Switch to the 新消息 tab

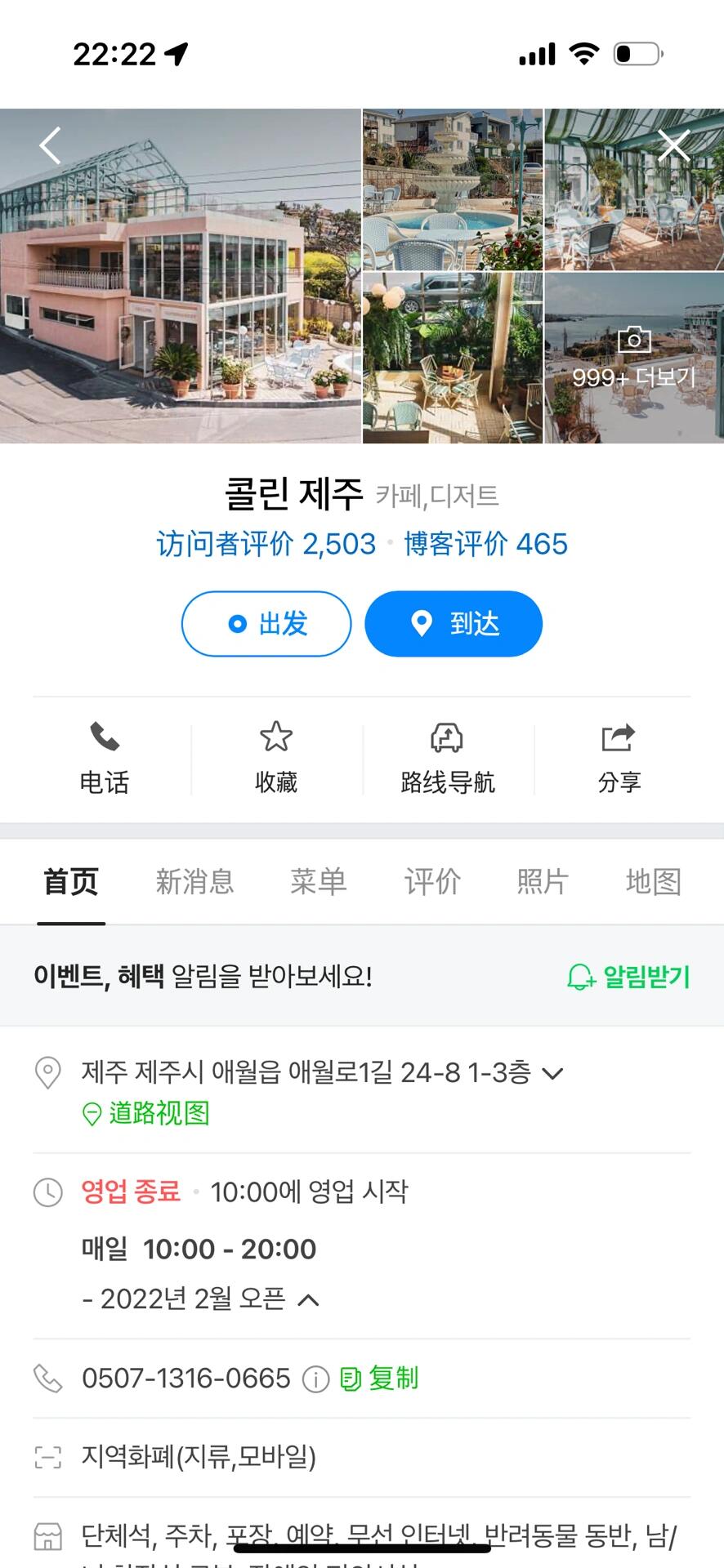click(194, 882)
